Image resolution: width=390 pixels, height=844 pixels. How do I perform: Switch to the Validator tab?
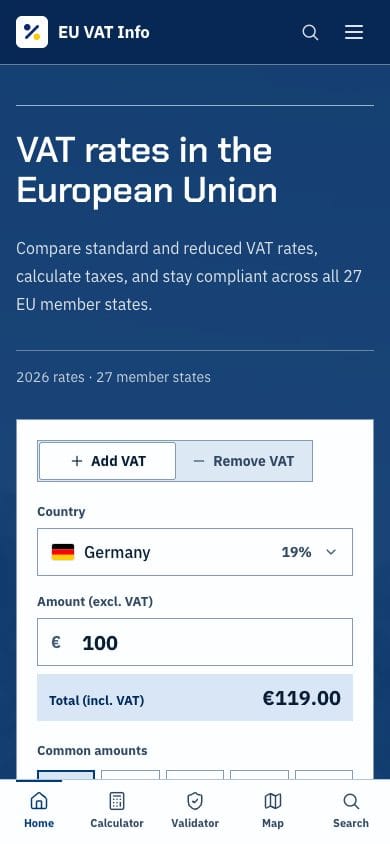click(195, 811)
